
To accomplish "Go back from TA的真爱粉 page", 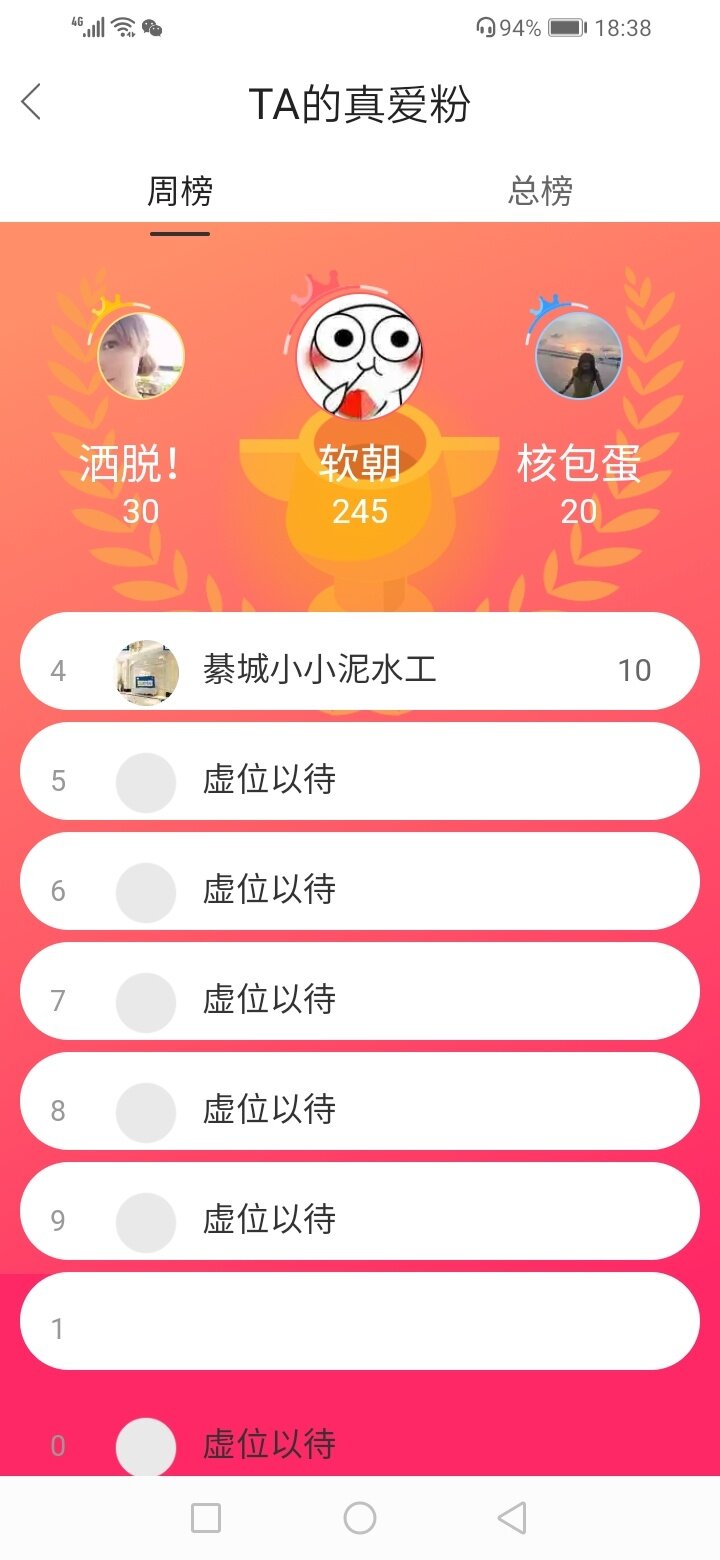I will coord(32,102).
